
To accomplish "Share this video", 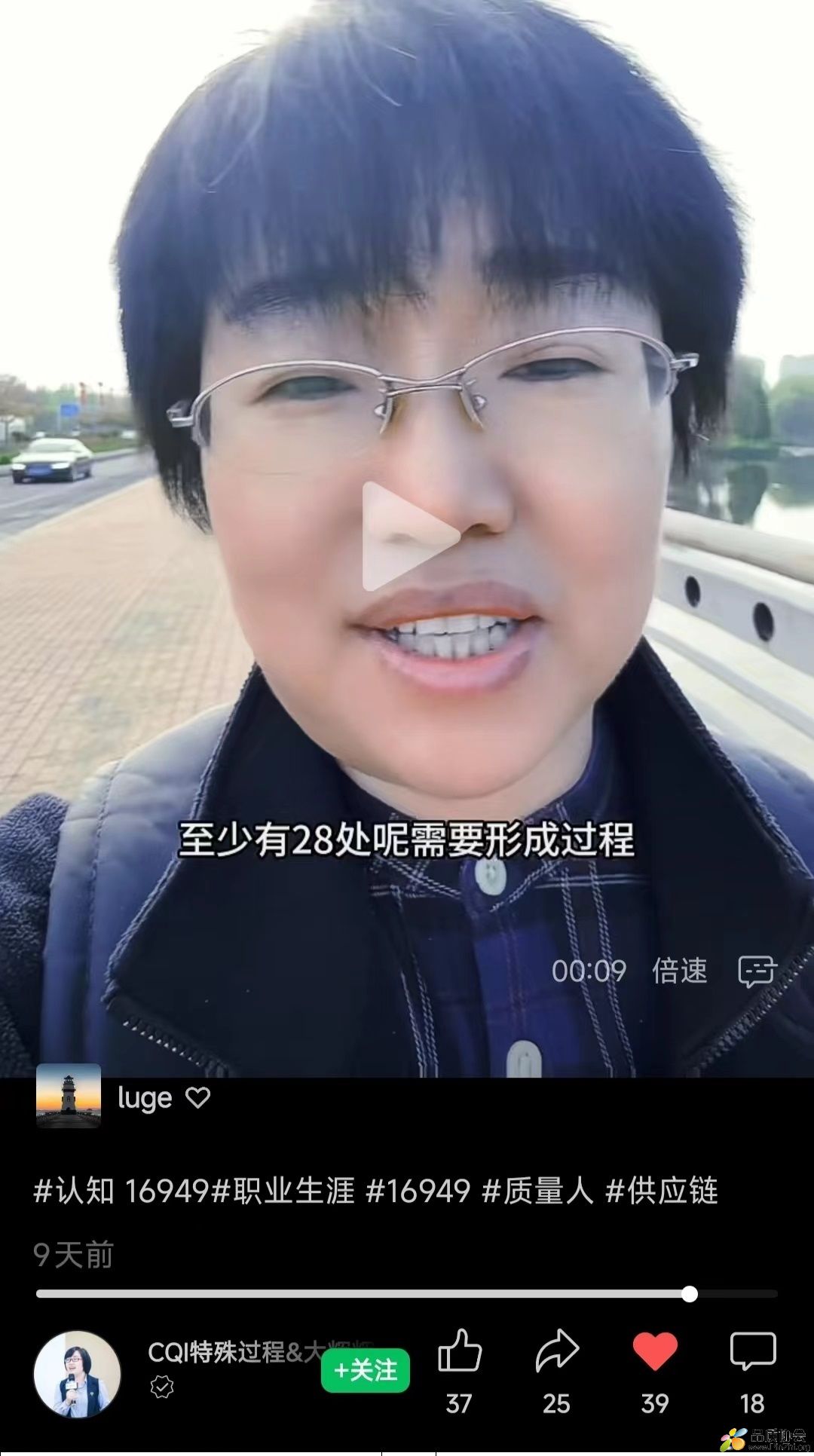I will (556, 1352).
